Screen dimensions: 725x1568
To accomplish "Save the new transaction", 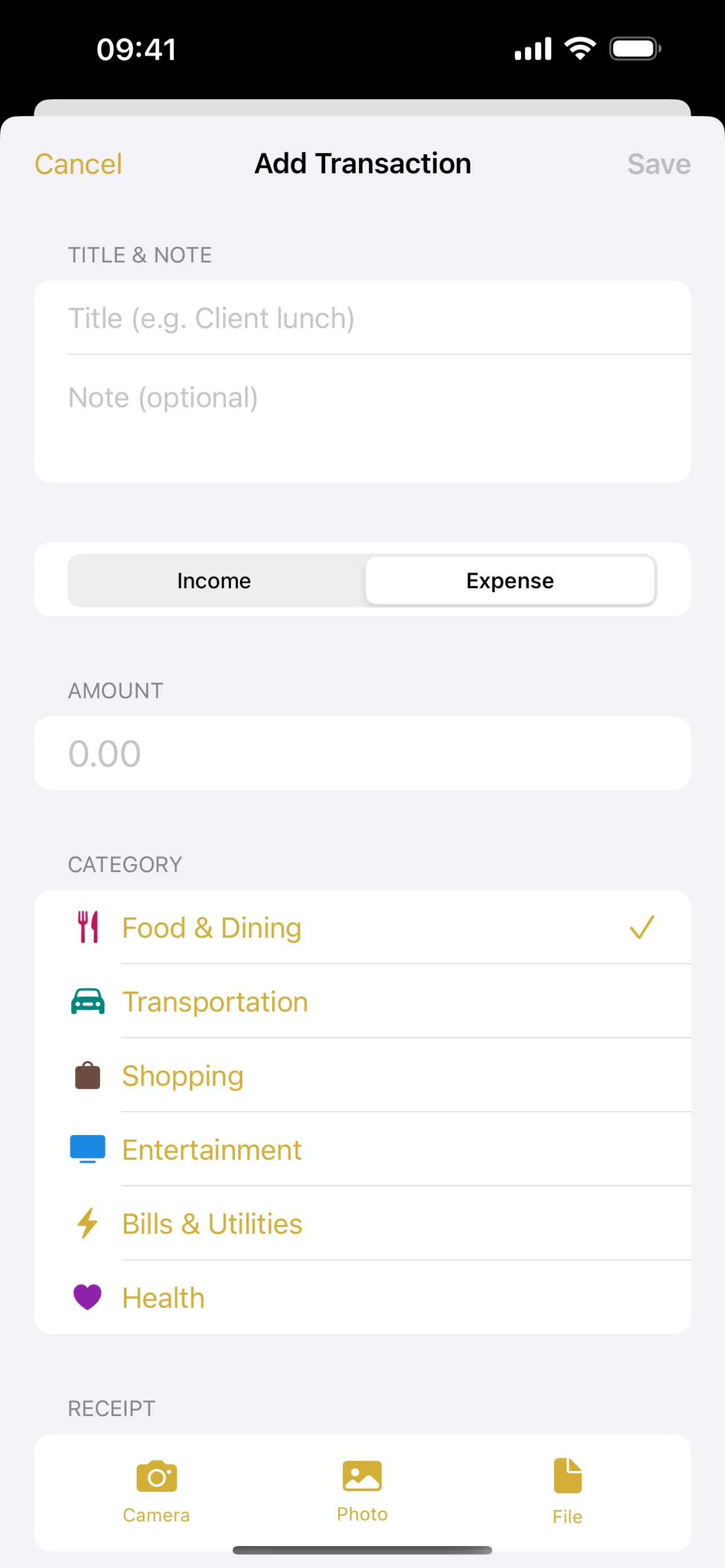I will [x=658, y=163].
